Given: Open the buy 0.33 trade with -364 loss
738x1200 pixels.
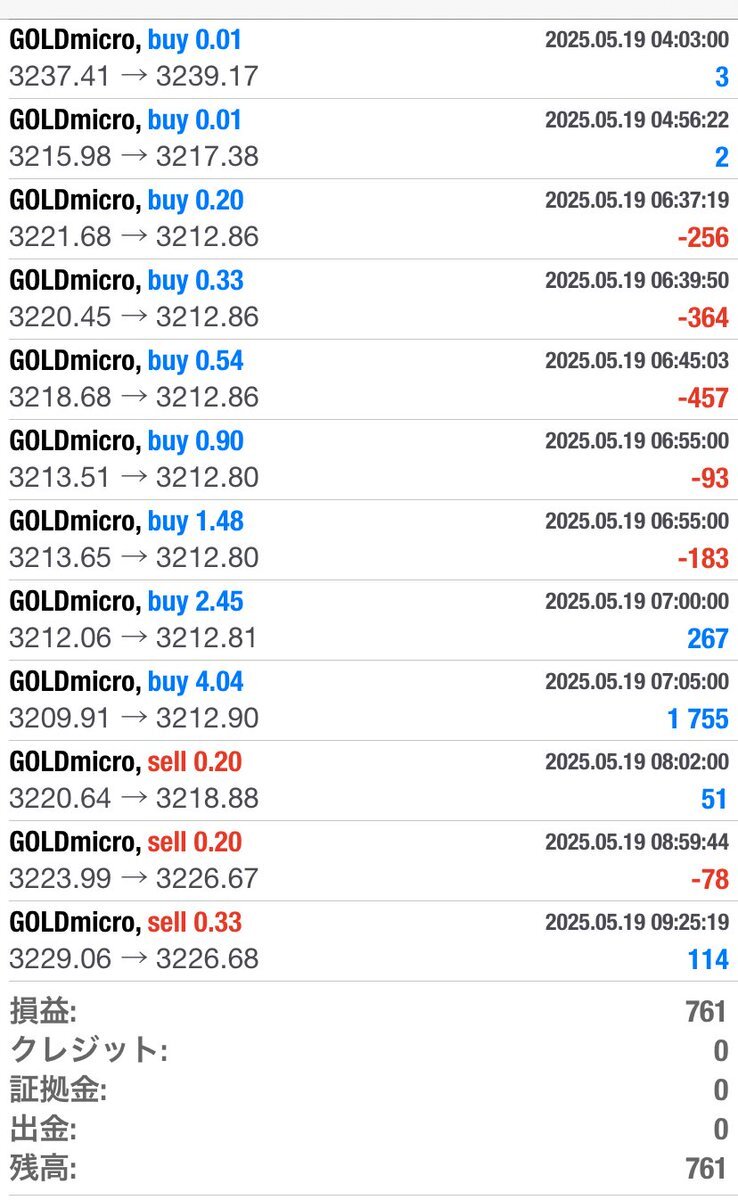Looking at the screenshot, I should point(369,298).
